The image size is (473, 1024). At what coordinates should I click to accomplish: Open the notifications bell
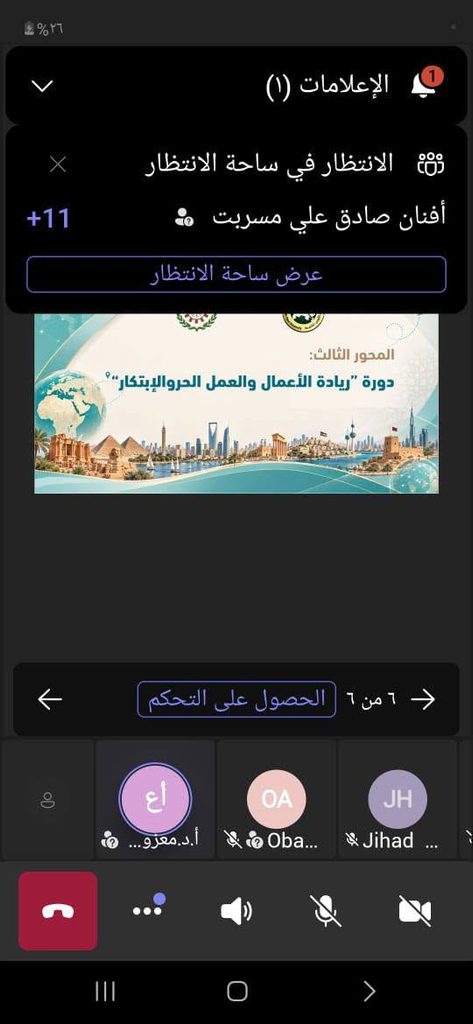425,85
